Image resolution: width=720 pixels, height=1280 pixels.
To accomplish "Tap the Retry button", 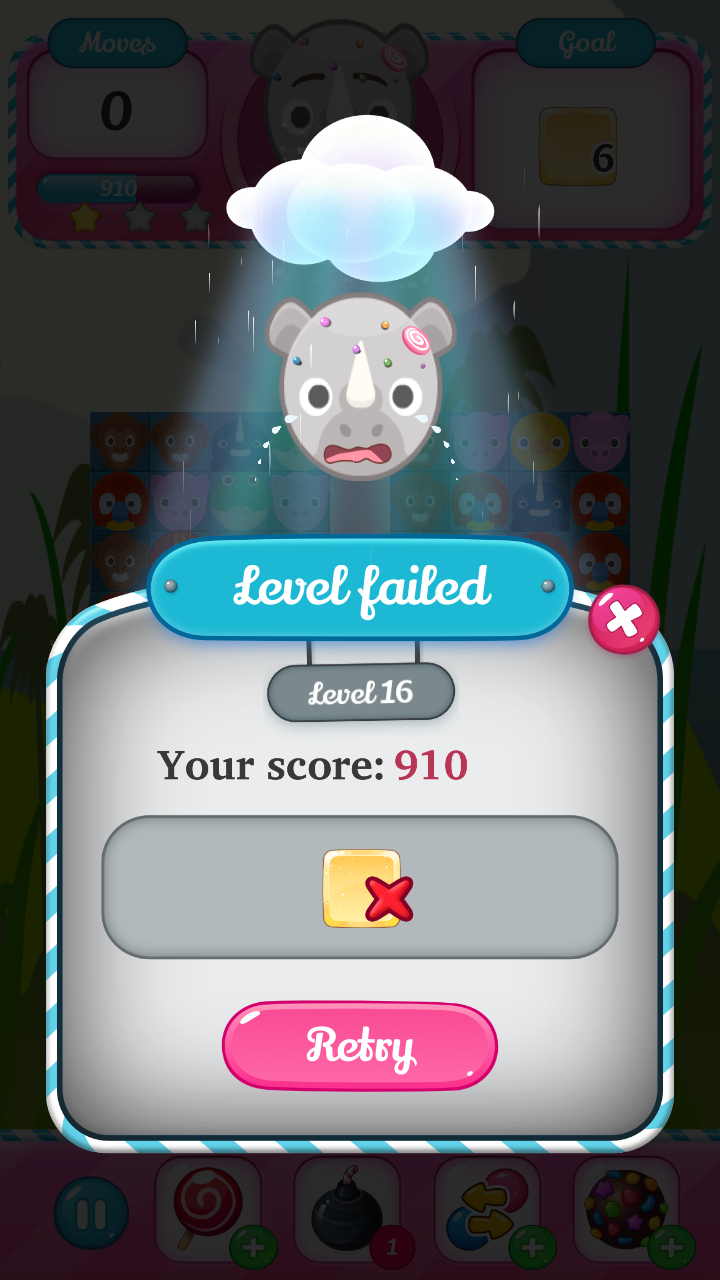I will click(x=359, y=1046).
